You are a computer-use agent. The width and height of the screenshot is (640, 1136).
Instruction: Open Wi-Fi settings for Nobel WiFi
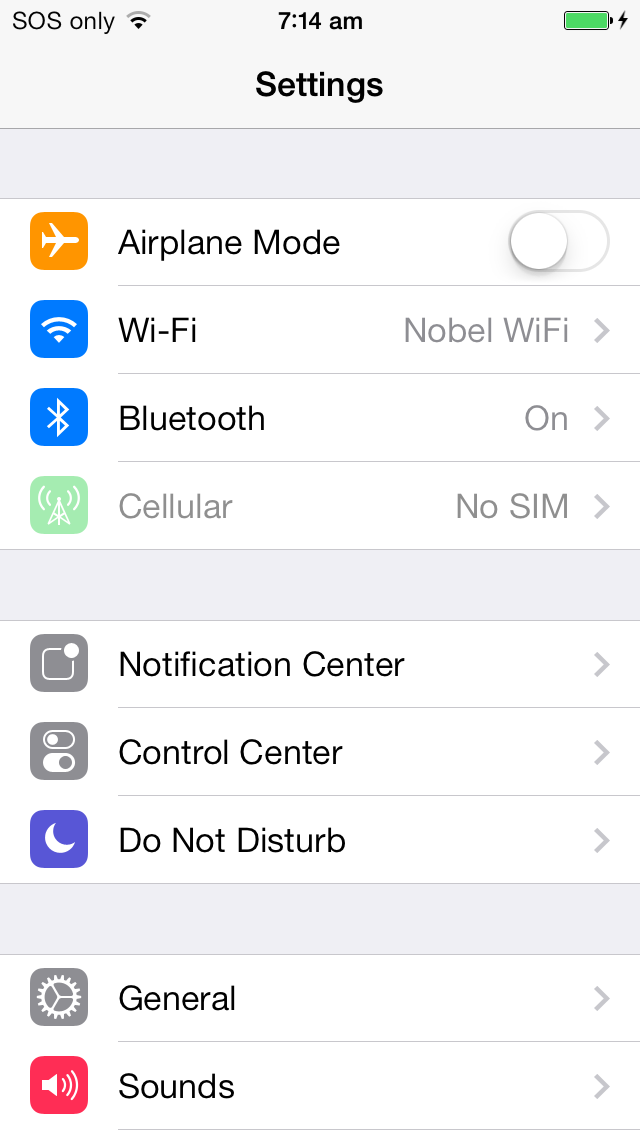pos(320,330)
